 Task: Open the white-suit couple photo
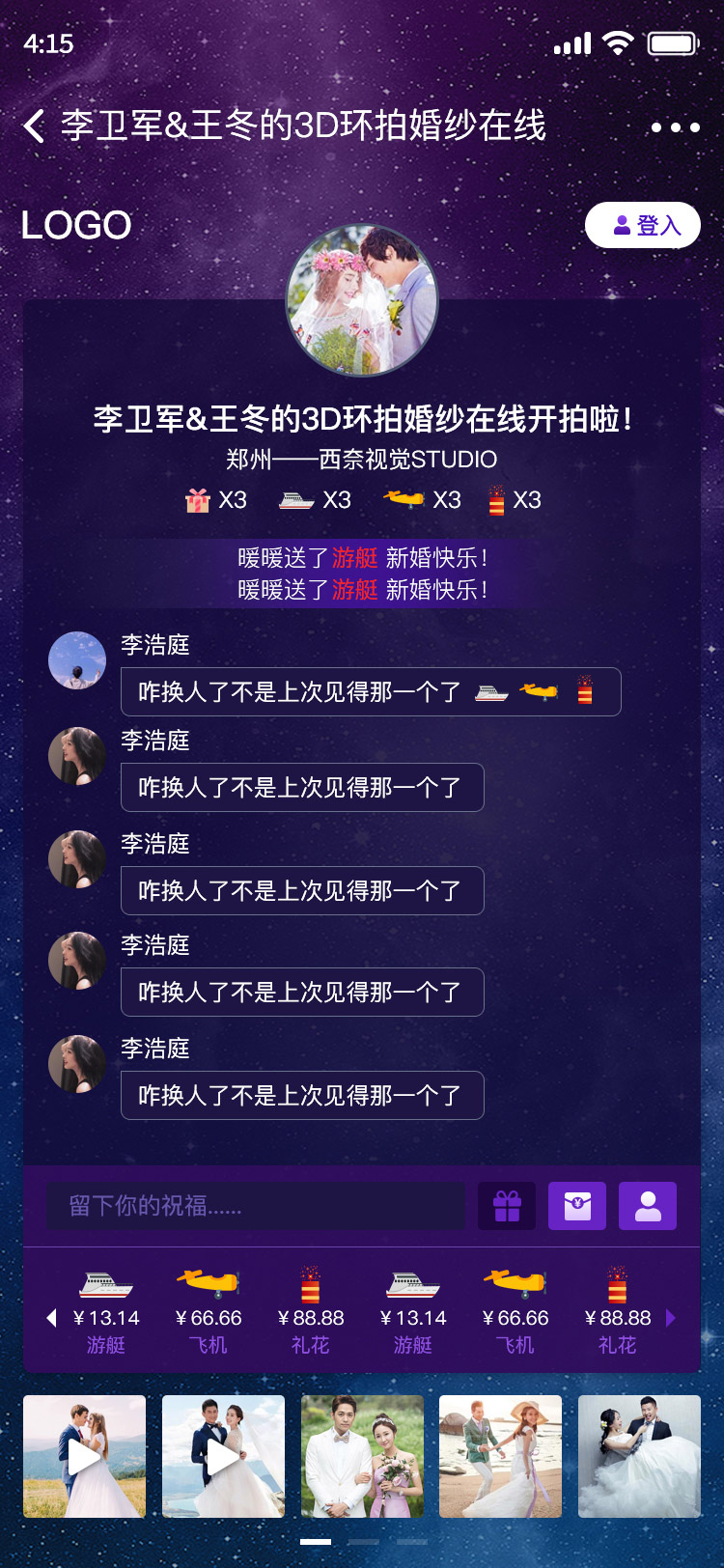[x=362, y=1456]
